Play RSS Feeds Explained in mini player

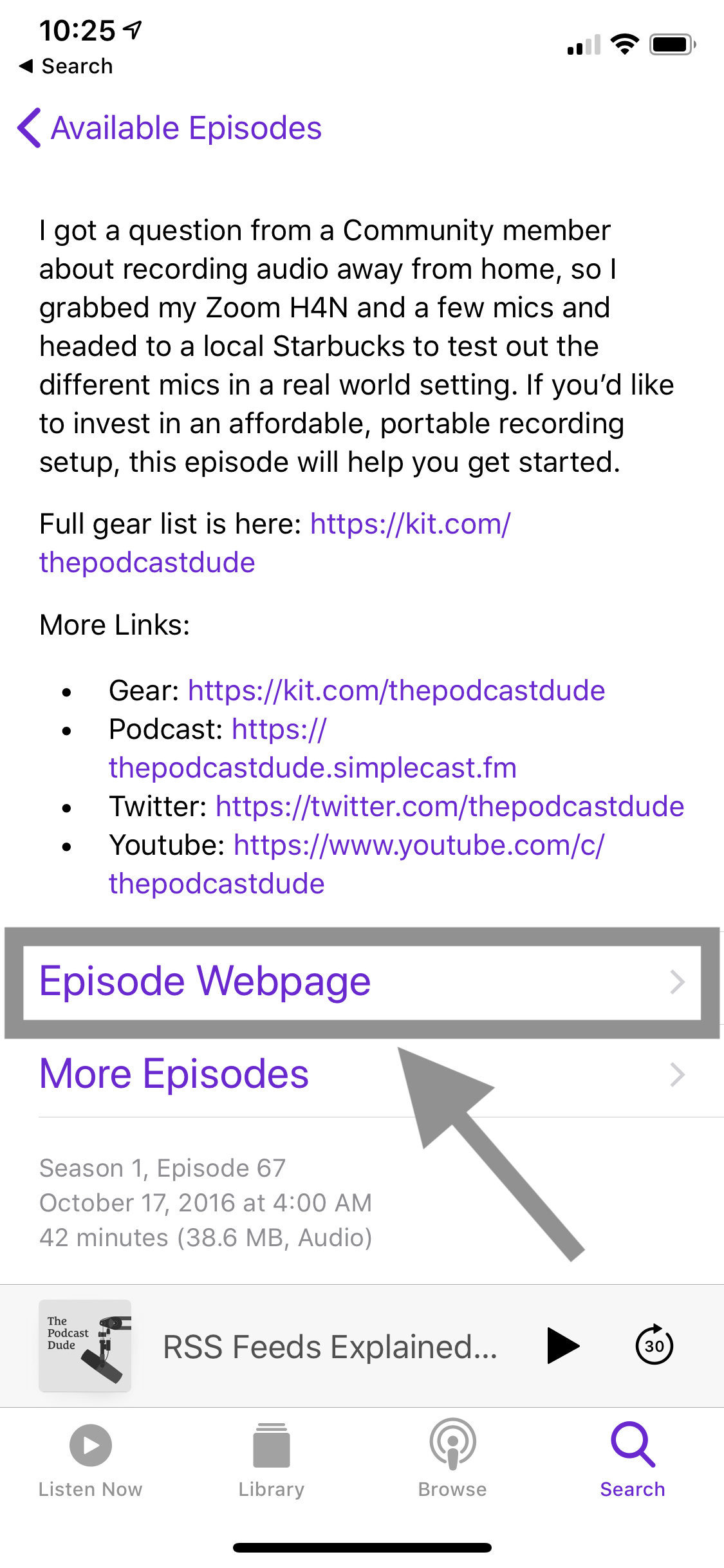pos(562,1346)
